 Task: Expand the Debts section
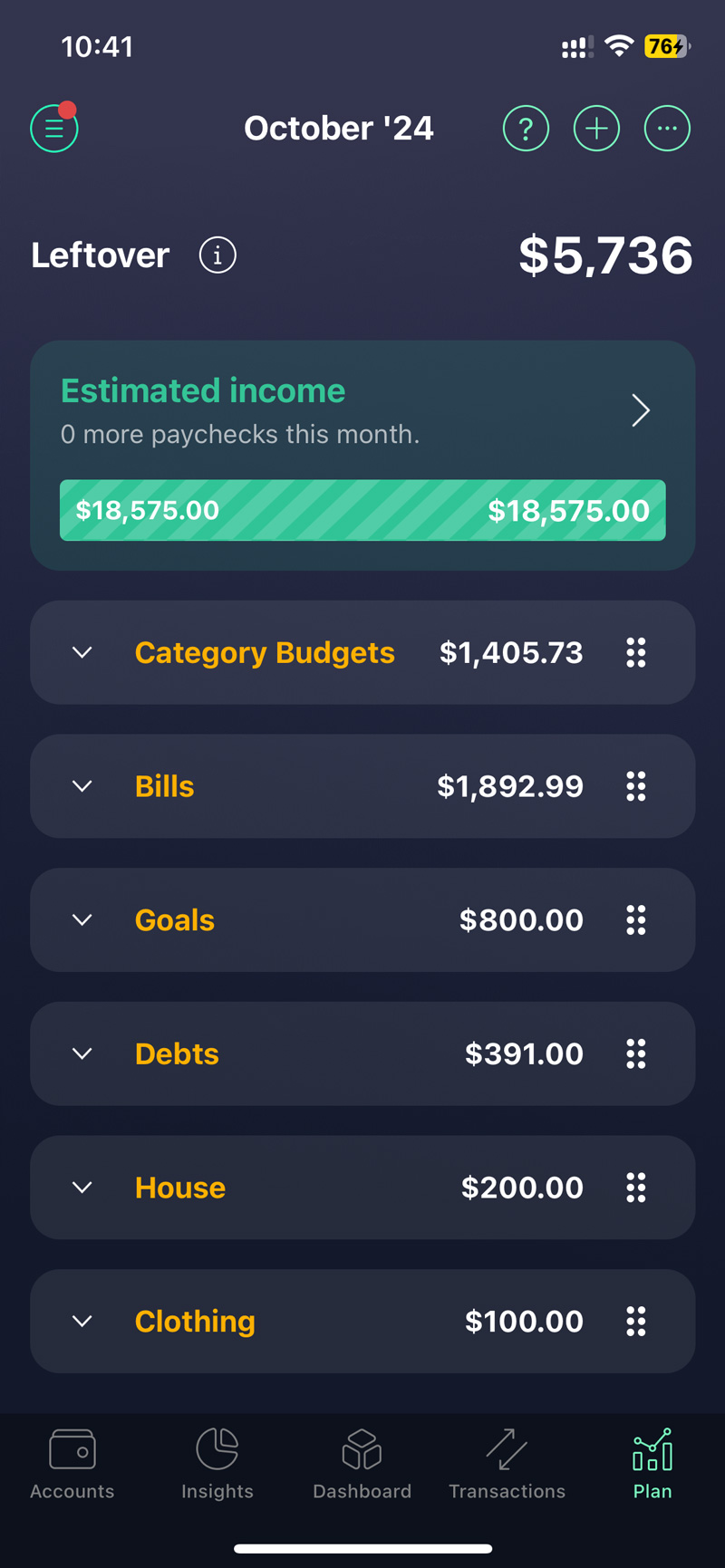pos(82,1053)
